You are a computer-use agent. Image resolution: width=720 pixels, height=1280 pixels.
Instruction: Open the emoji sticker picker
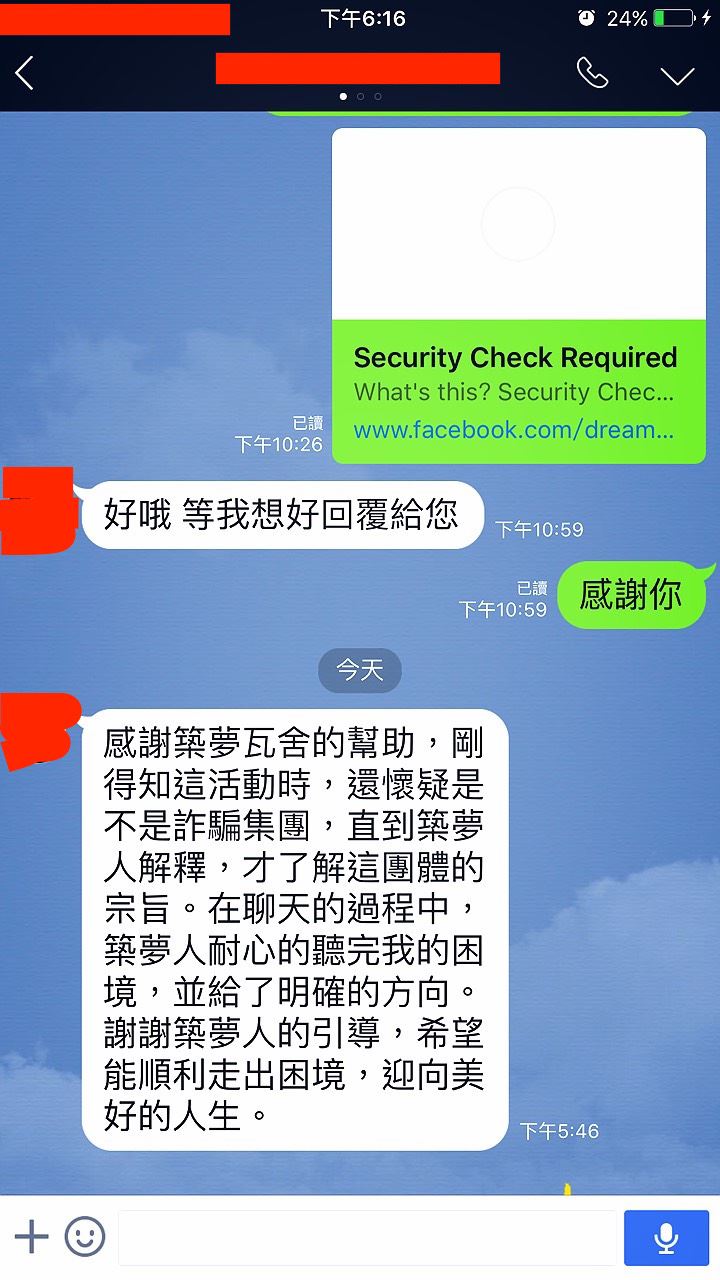pyautogui.click(x=85, y=1237)
